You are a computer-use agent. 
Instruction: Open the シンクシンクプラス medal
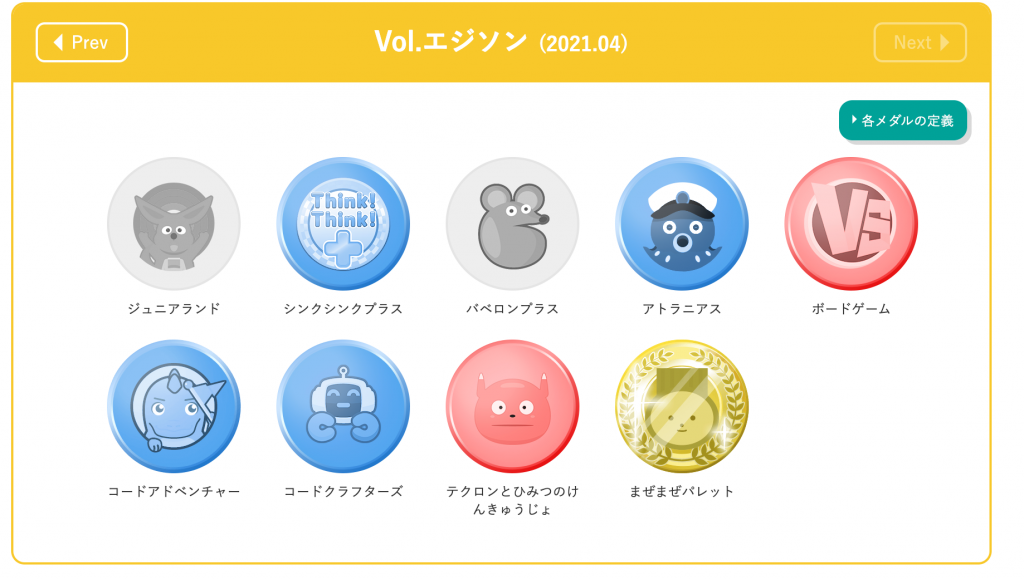(343, 224)
